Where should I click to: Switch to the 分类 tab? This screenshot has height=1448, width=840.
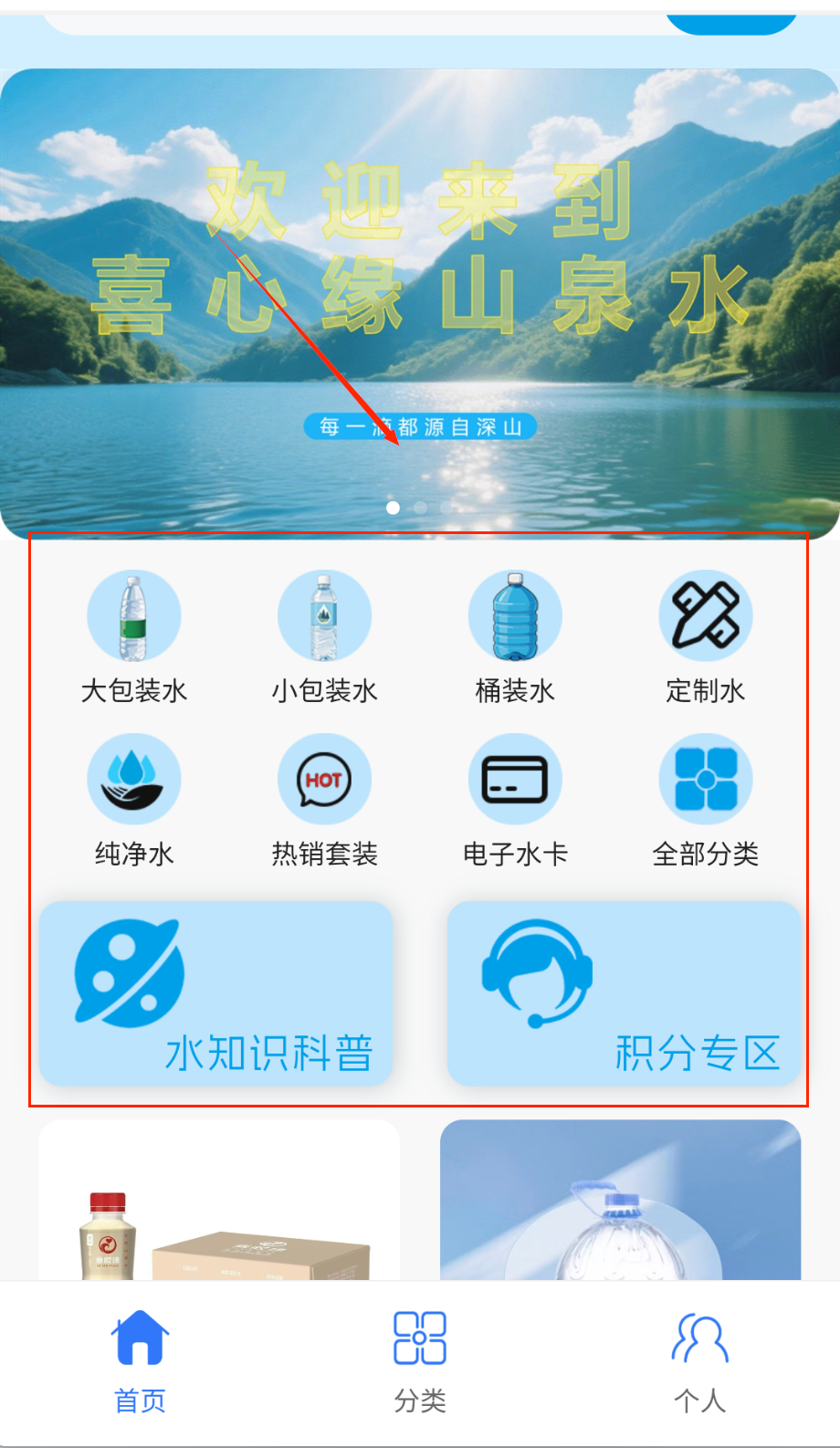[420, 1360]
